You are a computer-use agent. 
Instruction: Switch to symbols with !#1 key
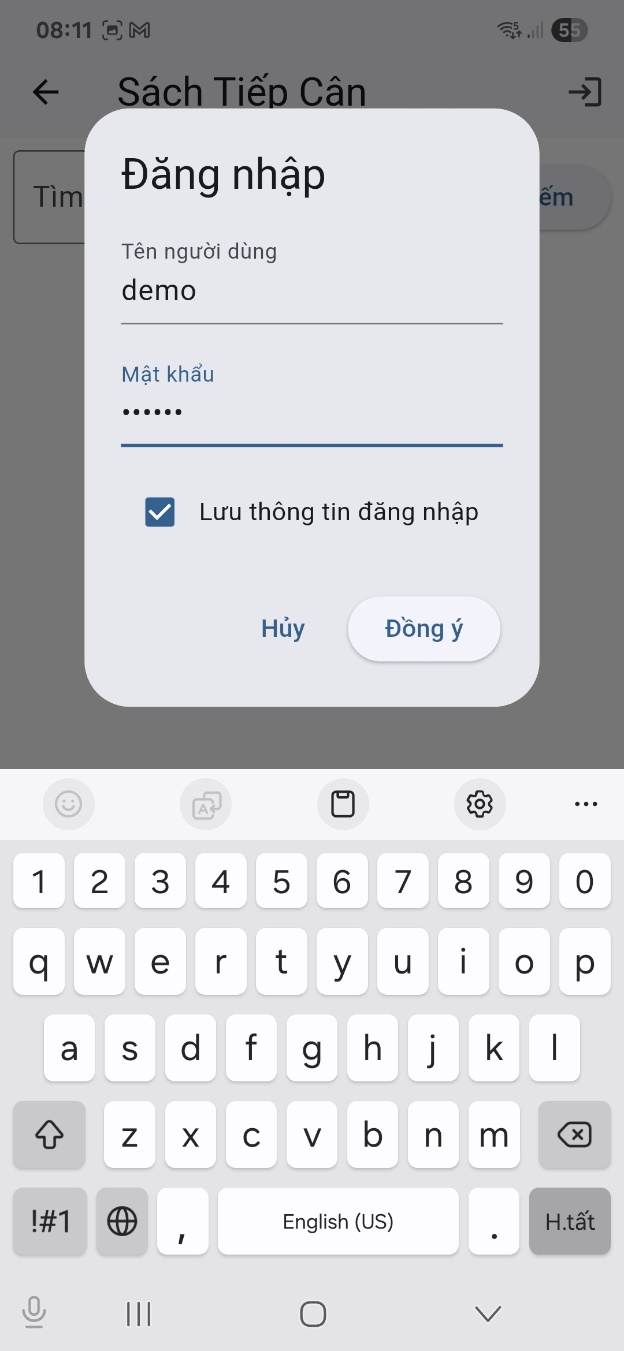pyautogui.click(x=50, y=1221)
